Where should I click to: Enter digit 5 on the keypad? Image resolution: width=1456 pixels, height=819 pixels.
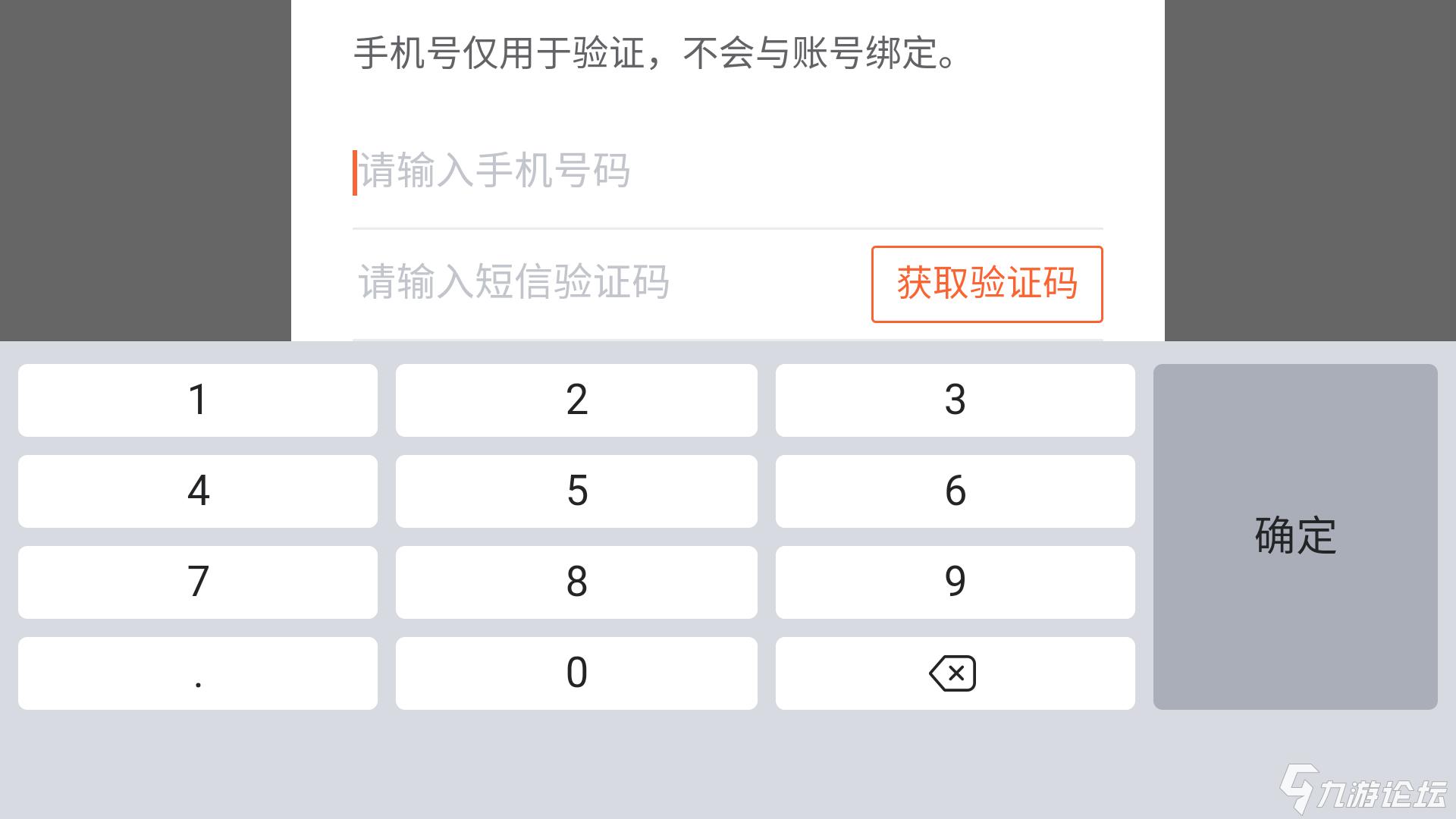[576, 491]
